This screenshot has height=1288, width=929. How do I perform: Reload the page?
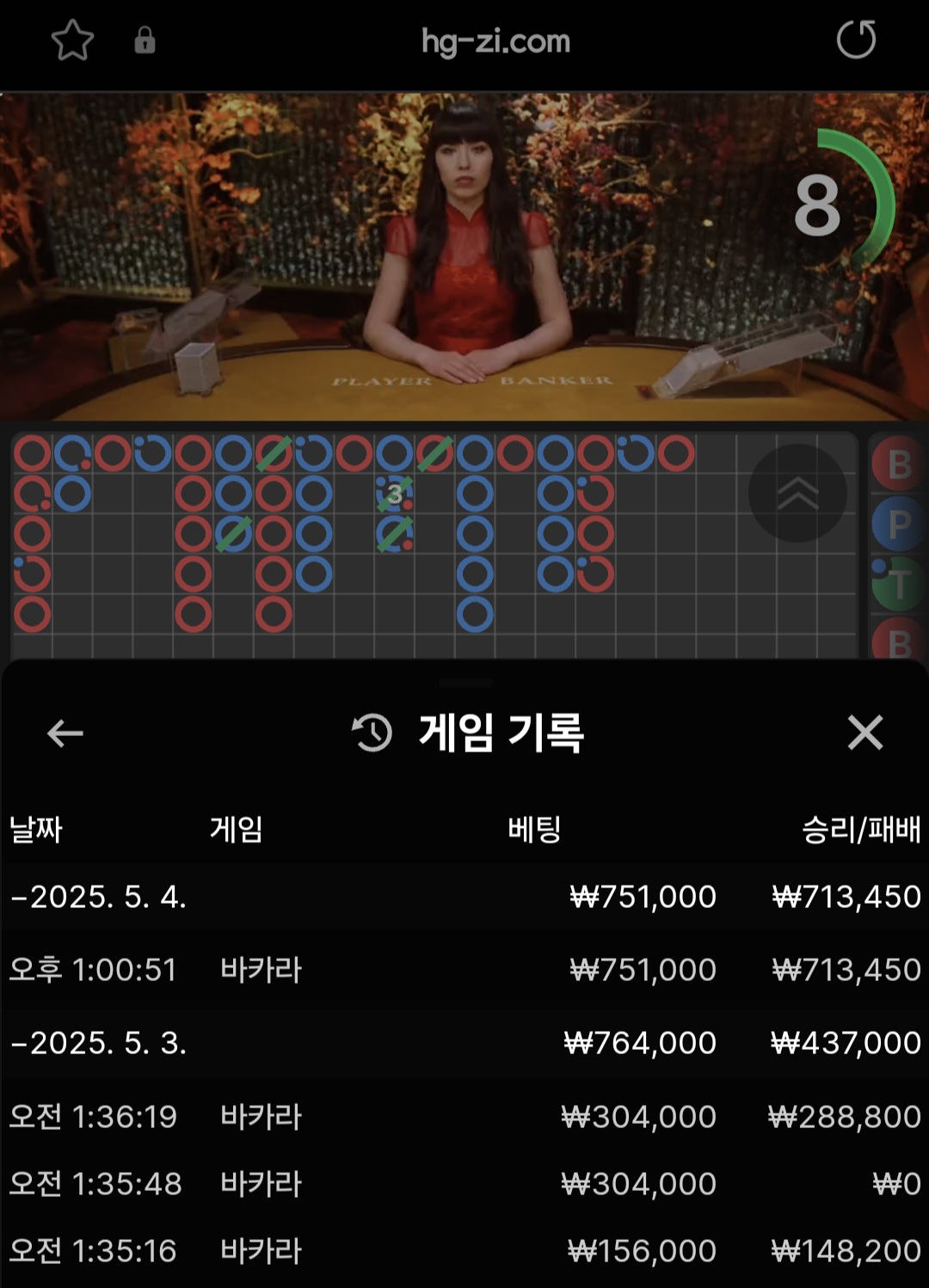856,40
